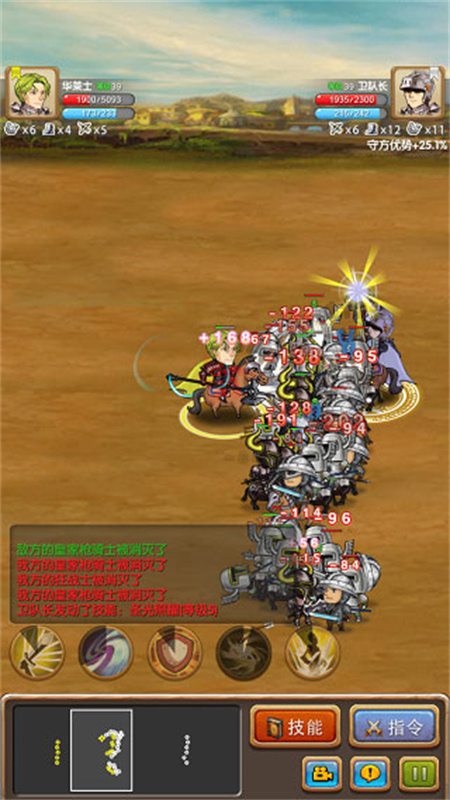Activate the purple swirl skill icon
Viewport: 450px width, 800px height.
(106, 653)
